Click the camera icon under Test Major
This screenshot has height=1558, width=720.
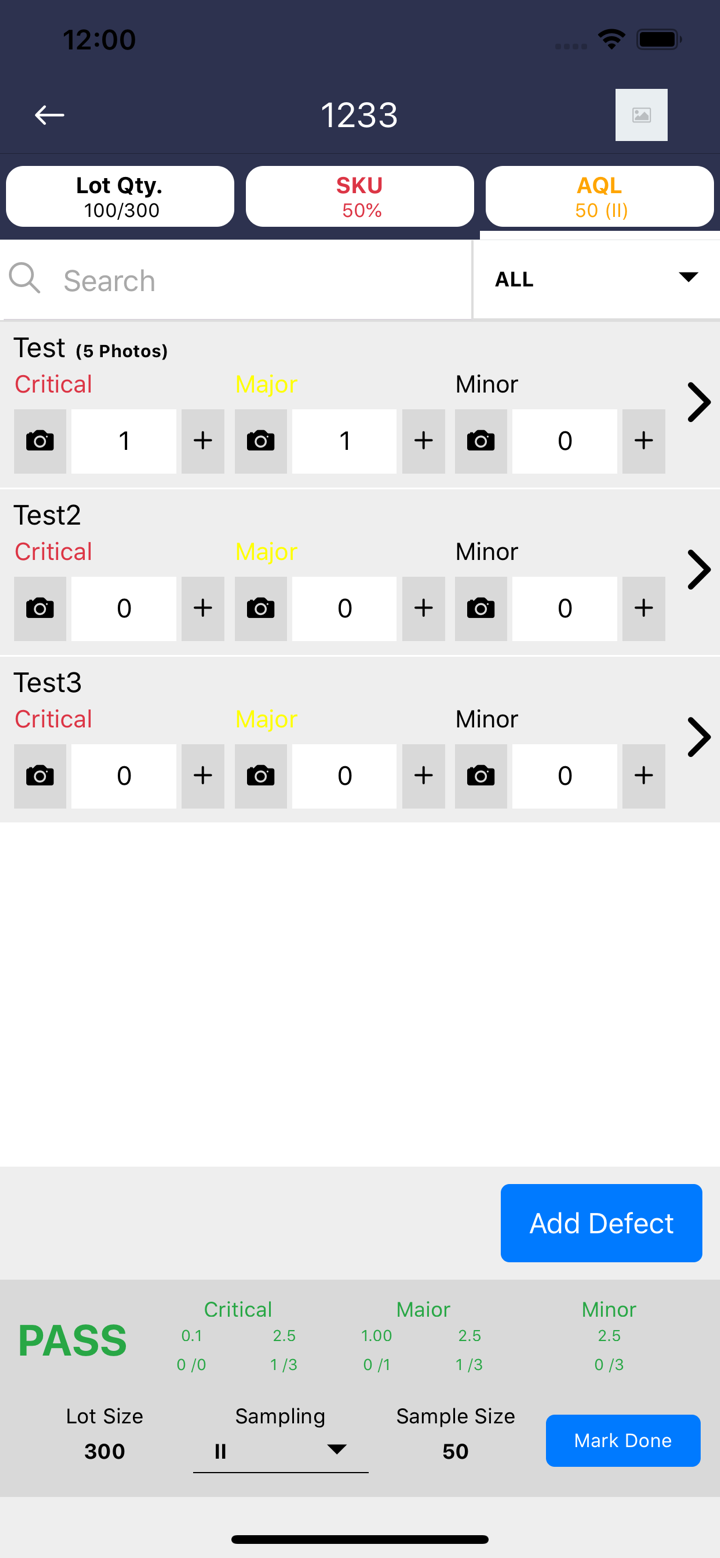pyautogui.click(x=260, y=440)
